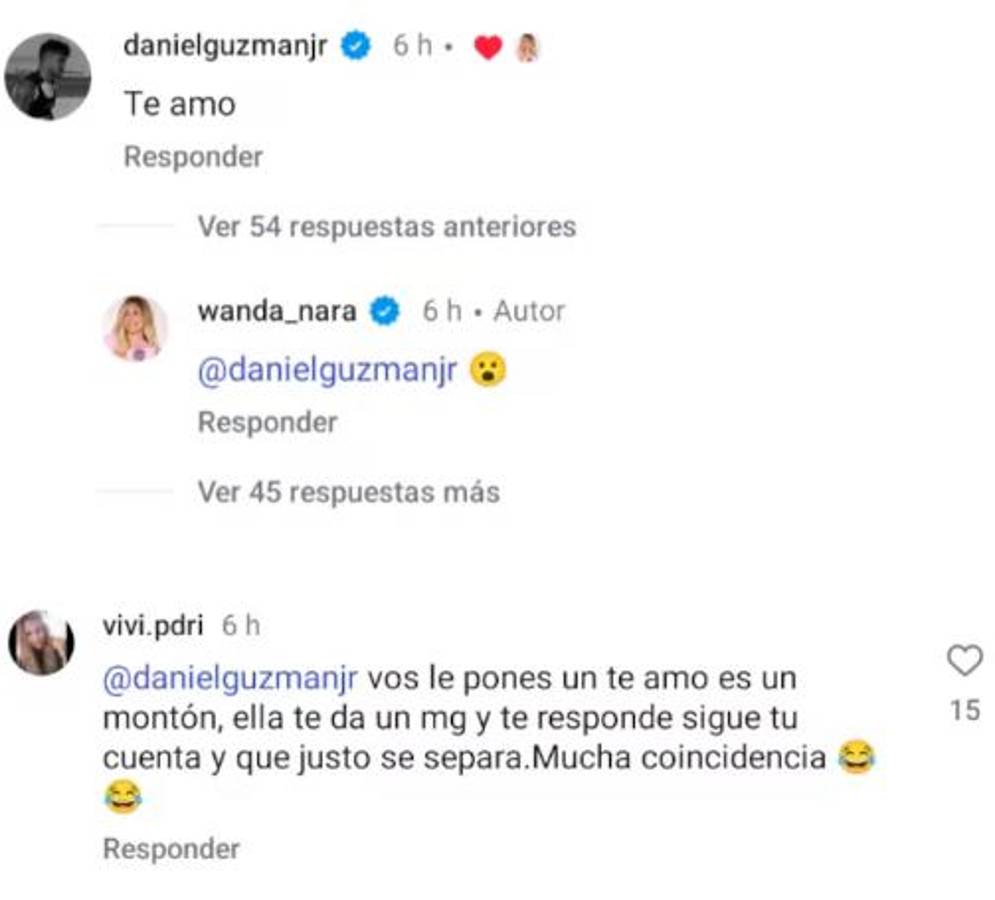Image resolution: width=995 pixels, height=900 pixels.
Task: Open wanda_nara's profile picture
Action: tap(135, 328)
